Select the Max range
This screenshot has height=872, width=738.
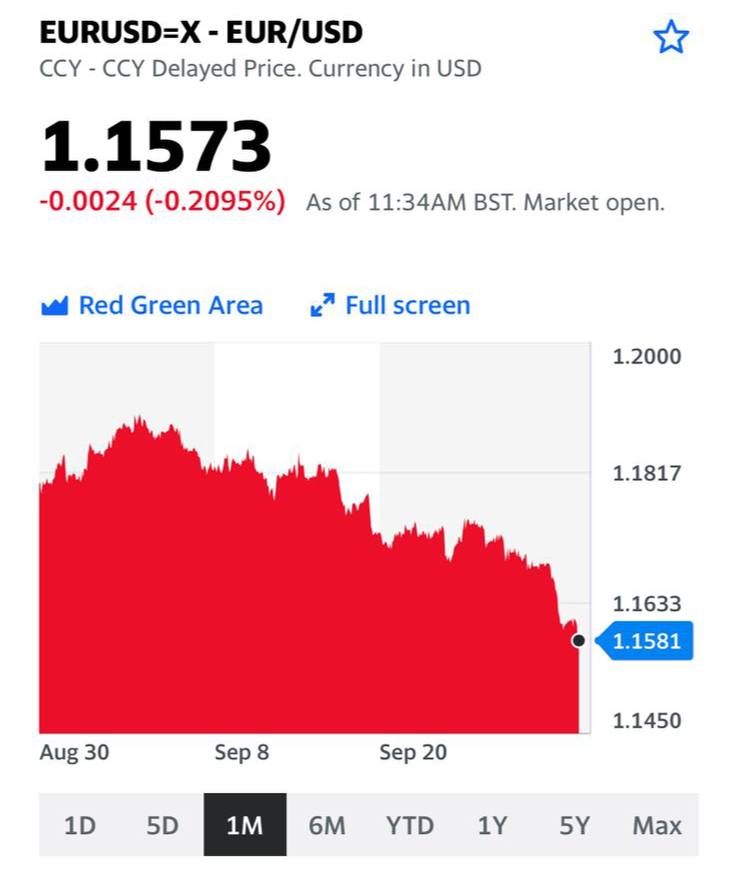click(657, 825)
